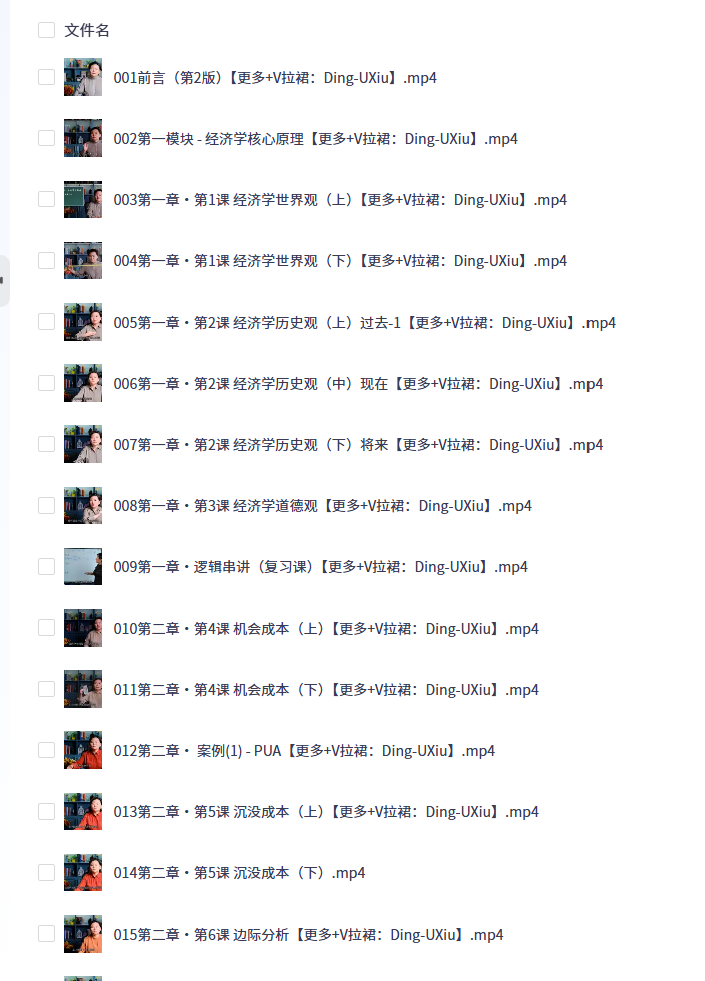The height and width of the screenshot is (981, 705).
Task: Check the box for 004 经济学世界观（下）
Action: pos(46,260)
